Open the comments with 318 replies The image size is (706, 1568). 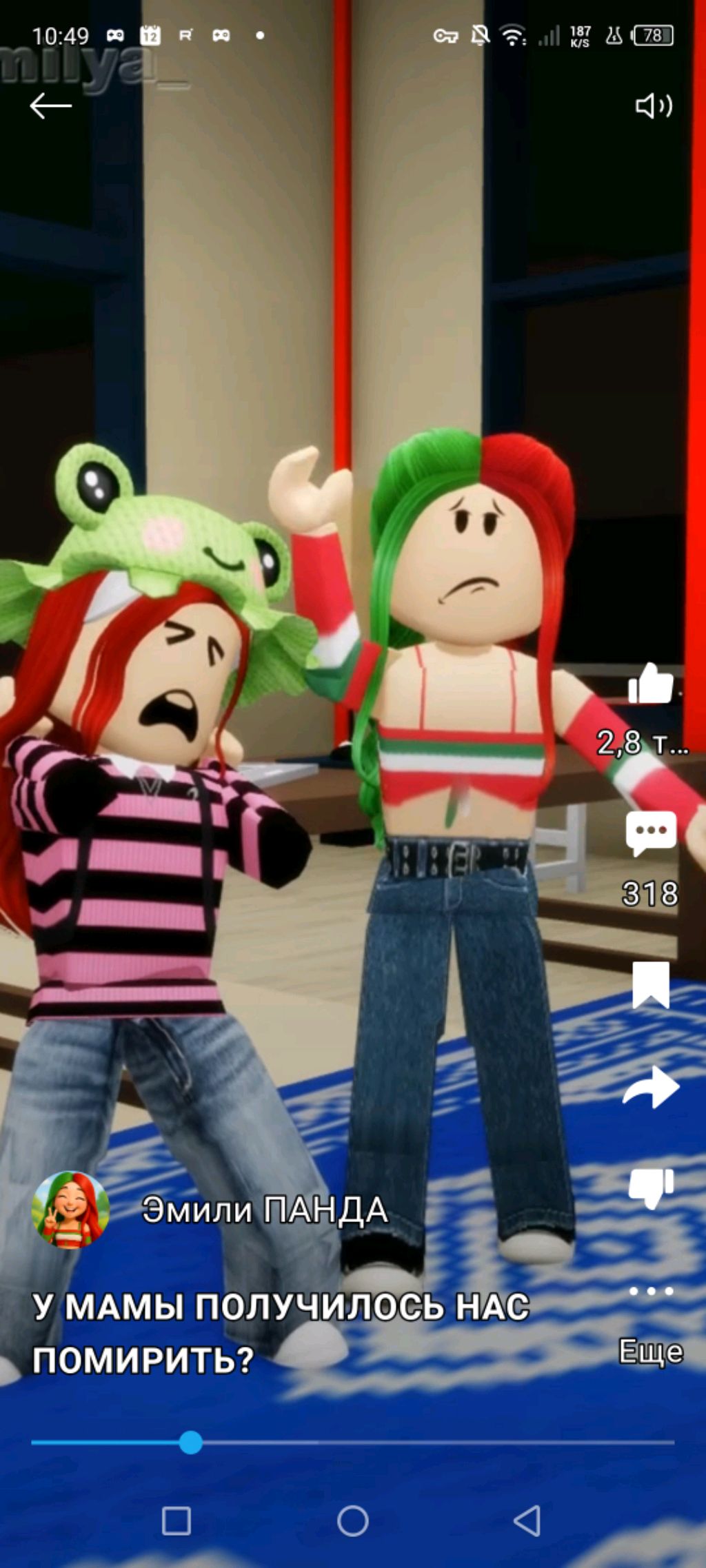[650, 833]
